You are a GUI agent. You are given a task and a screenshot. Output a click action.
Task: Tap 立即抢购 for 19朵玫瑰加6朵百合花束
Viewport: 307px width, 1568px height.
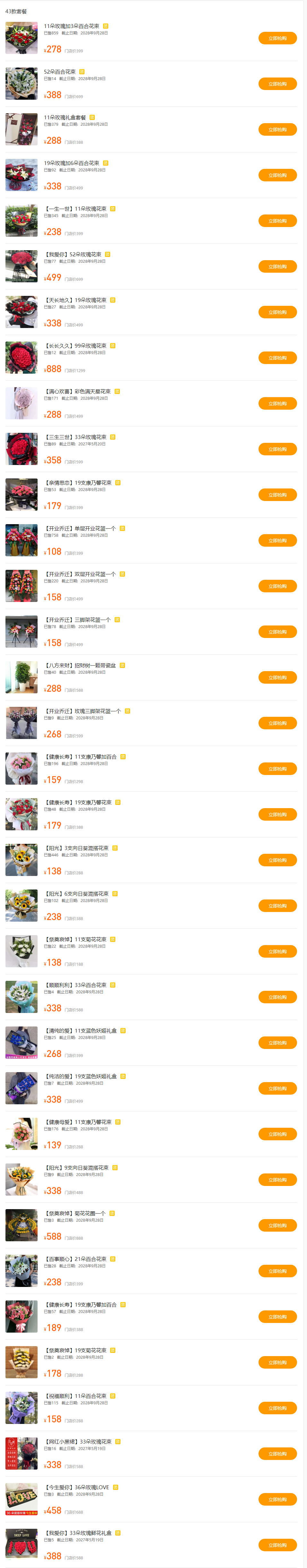277,175
